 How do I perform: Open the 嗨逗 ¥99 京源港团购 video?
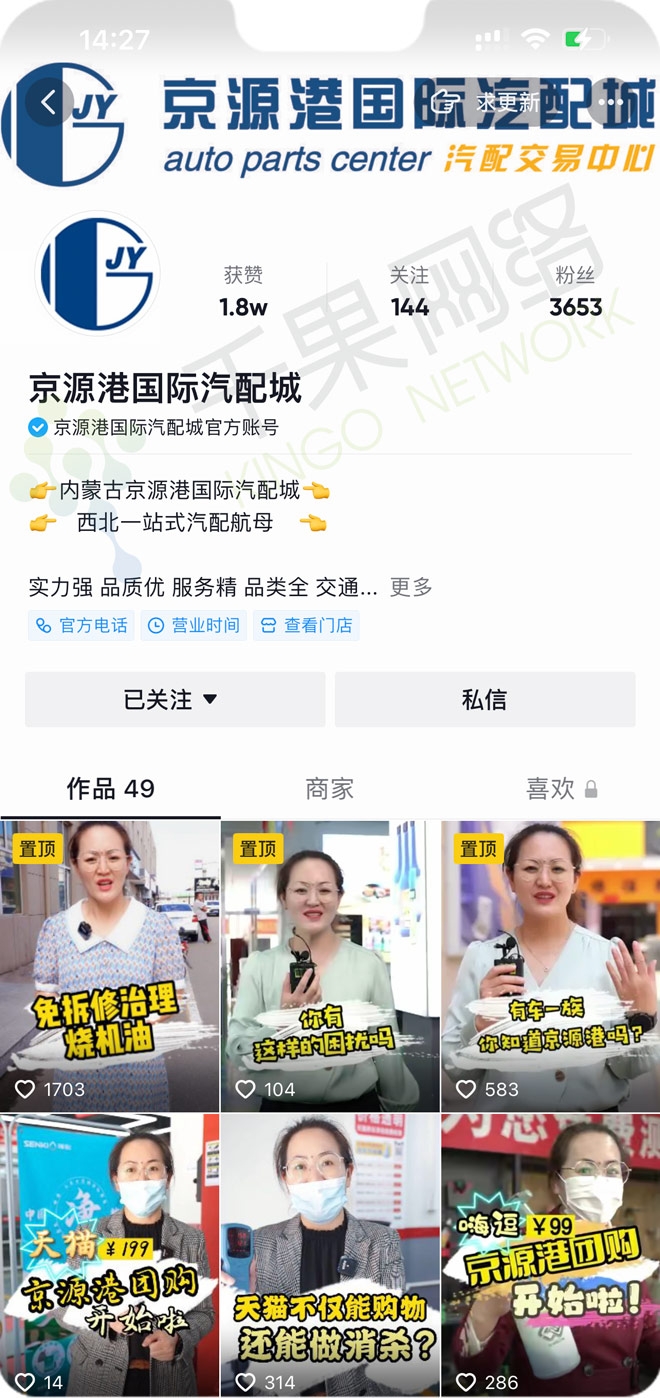[x=550, y=1255]
